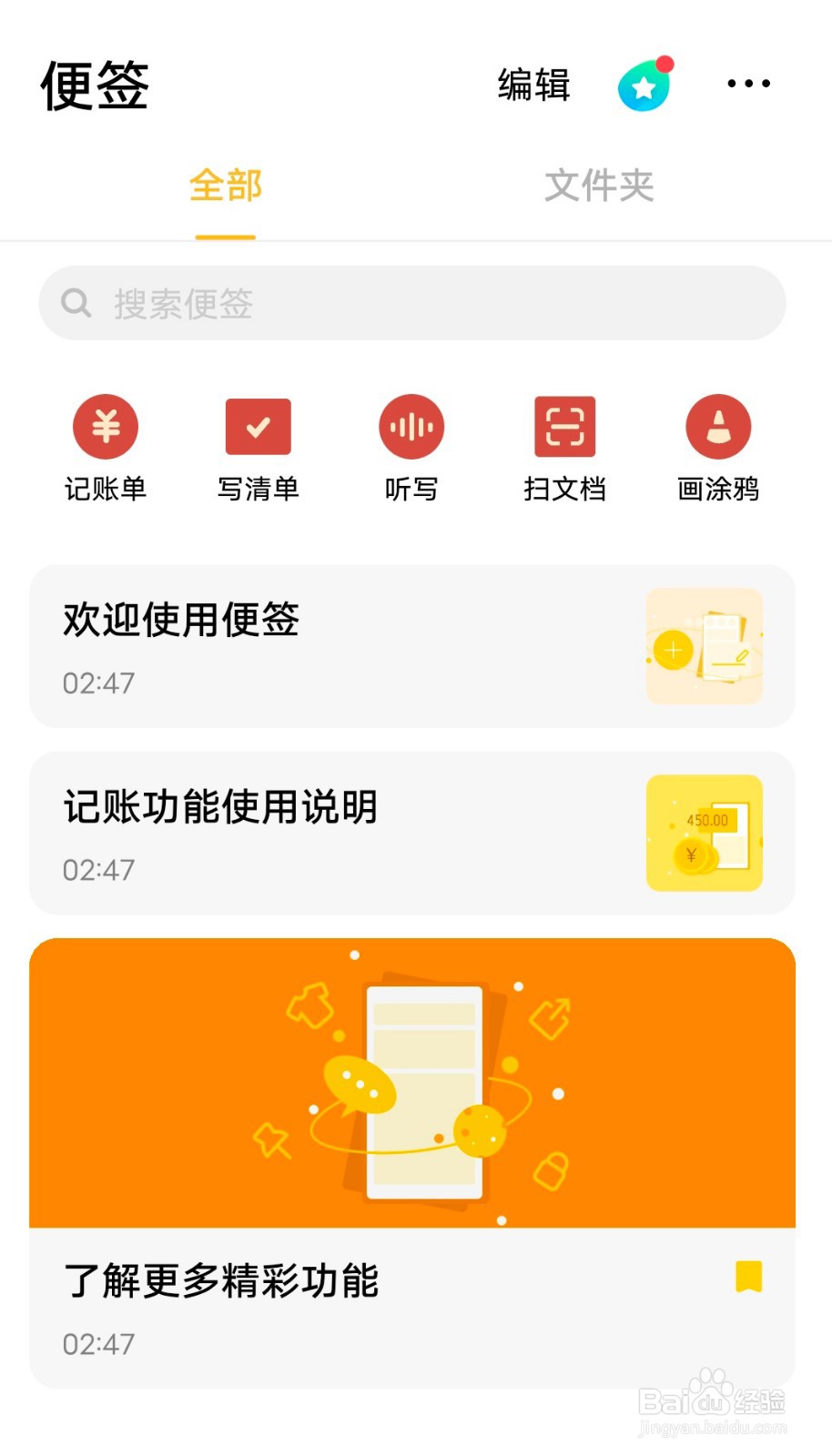Switch to the 全部 tab
The image size is (832, 1456).
pos(226,187)
